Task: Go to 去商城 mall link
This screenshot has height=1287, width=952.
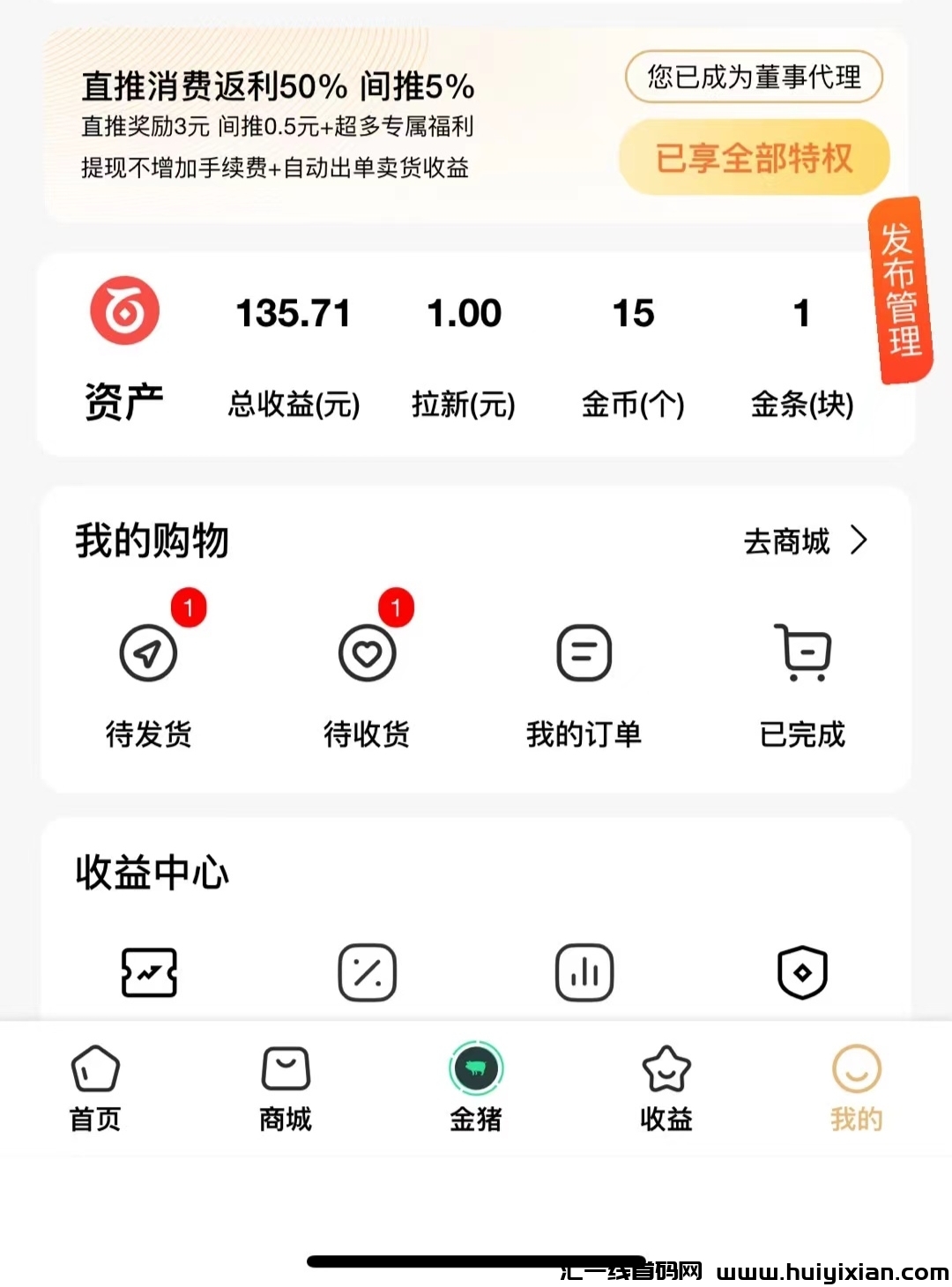Action: click(805, 541)
